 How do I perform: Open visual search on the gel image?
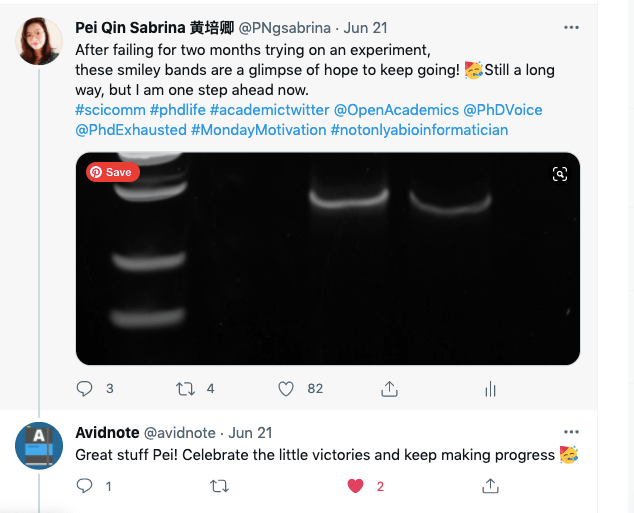point(560,174)
